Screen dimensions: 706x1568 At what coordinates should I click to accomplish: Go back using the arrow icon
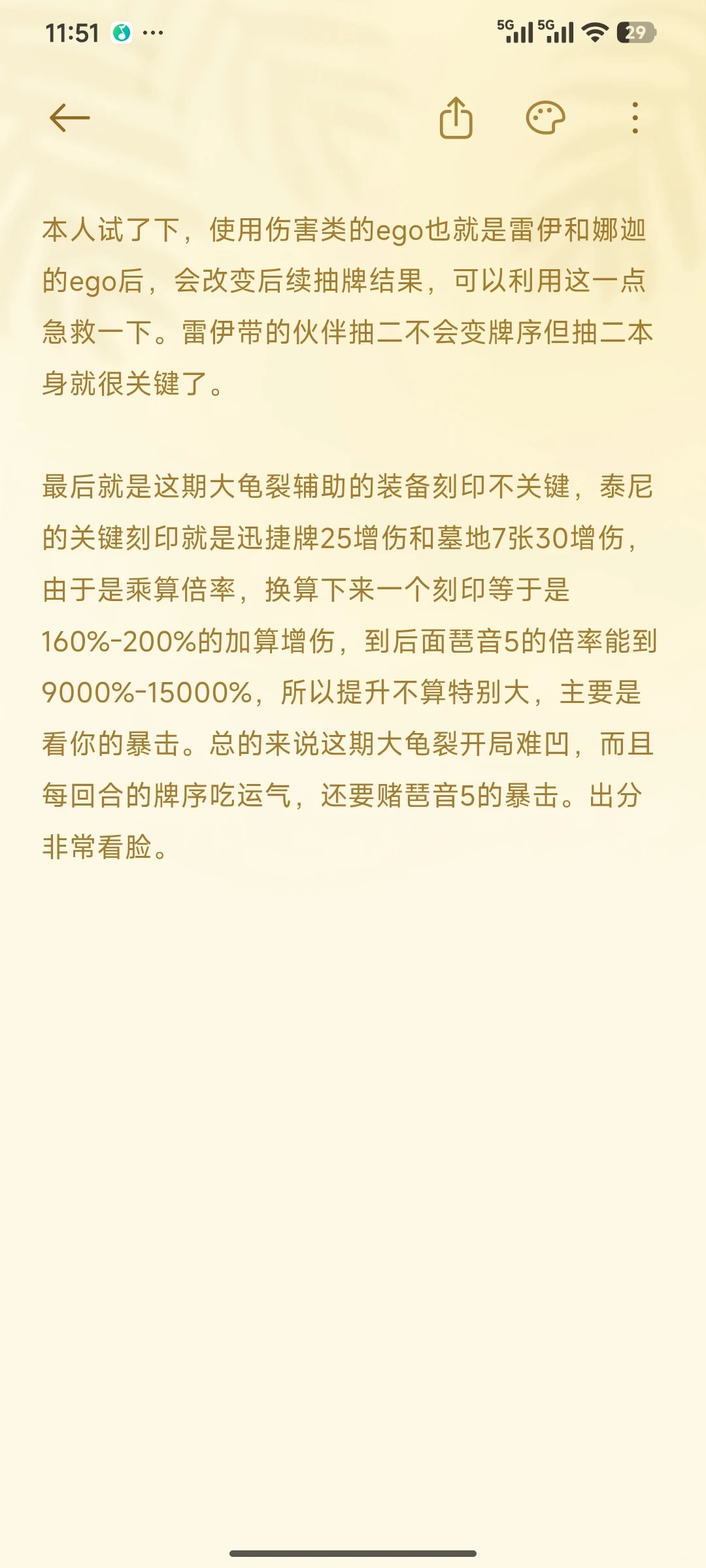pos(69,118)
